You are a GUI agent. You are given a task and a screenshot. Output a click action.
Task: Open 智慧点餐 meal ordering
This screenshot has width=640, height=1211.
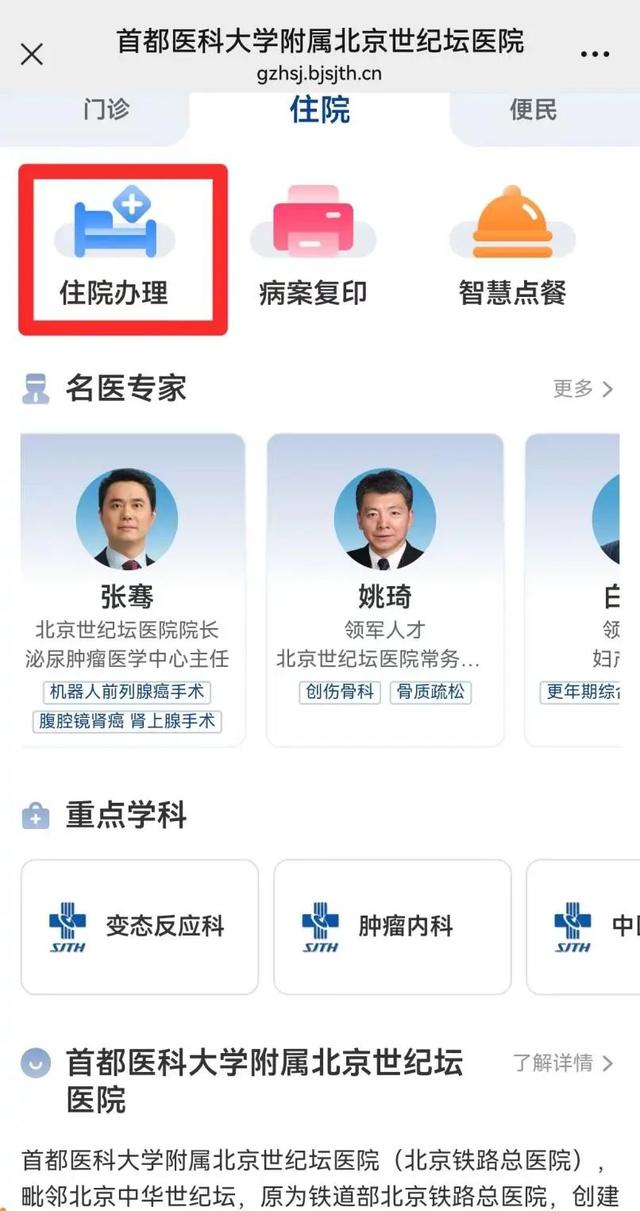[512, 248]
